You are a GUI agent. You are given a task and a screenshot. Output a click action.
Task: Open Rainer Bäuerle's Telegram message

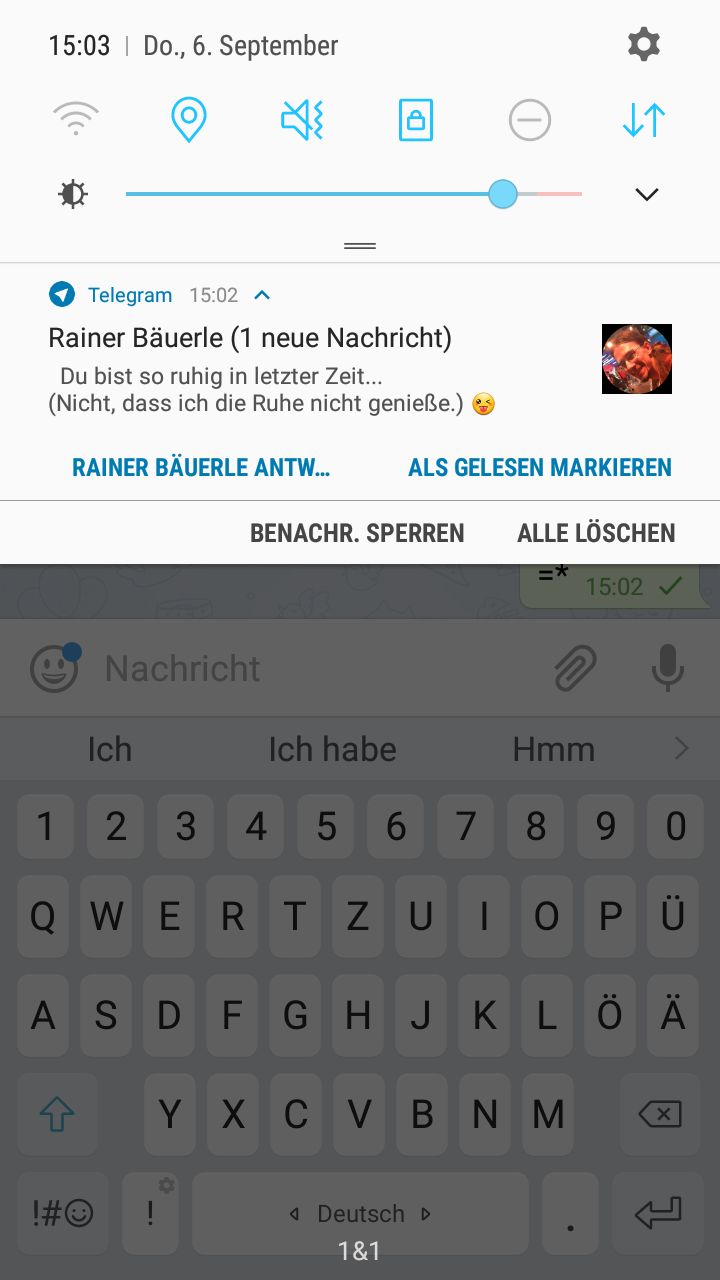(x=300, y=370)
